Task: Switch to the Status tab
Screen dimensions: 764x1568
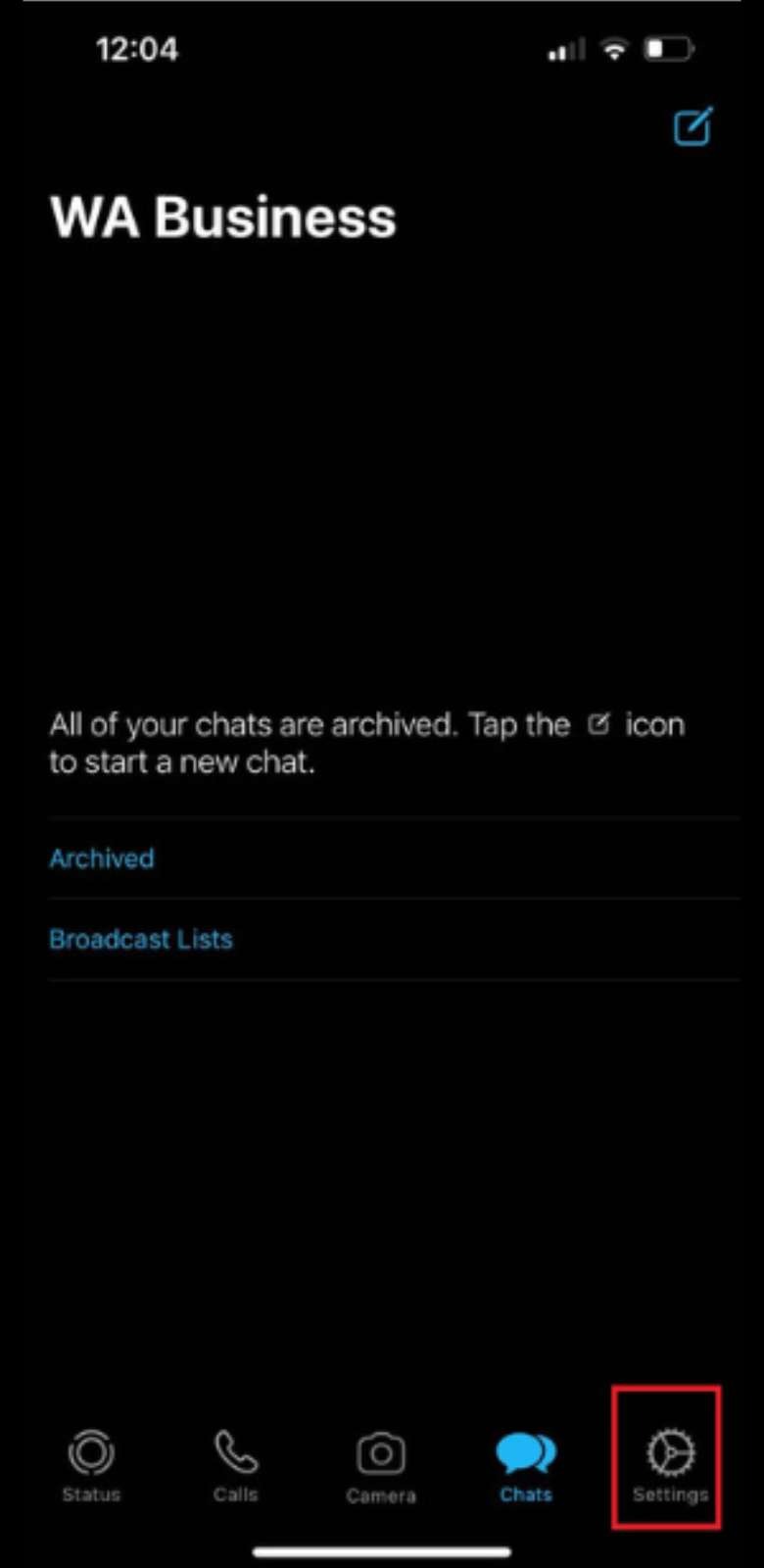Action: (x=91, y=1464)
